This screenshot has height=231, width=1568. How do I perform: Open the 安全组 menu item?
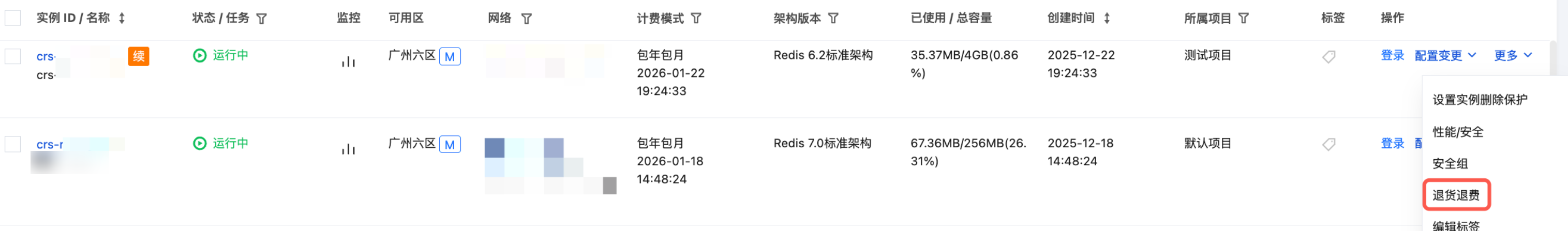coord(1450,163)
